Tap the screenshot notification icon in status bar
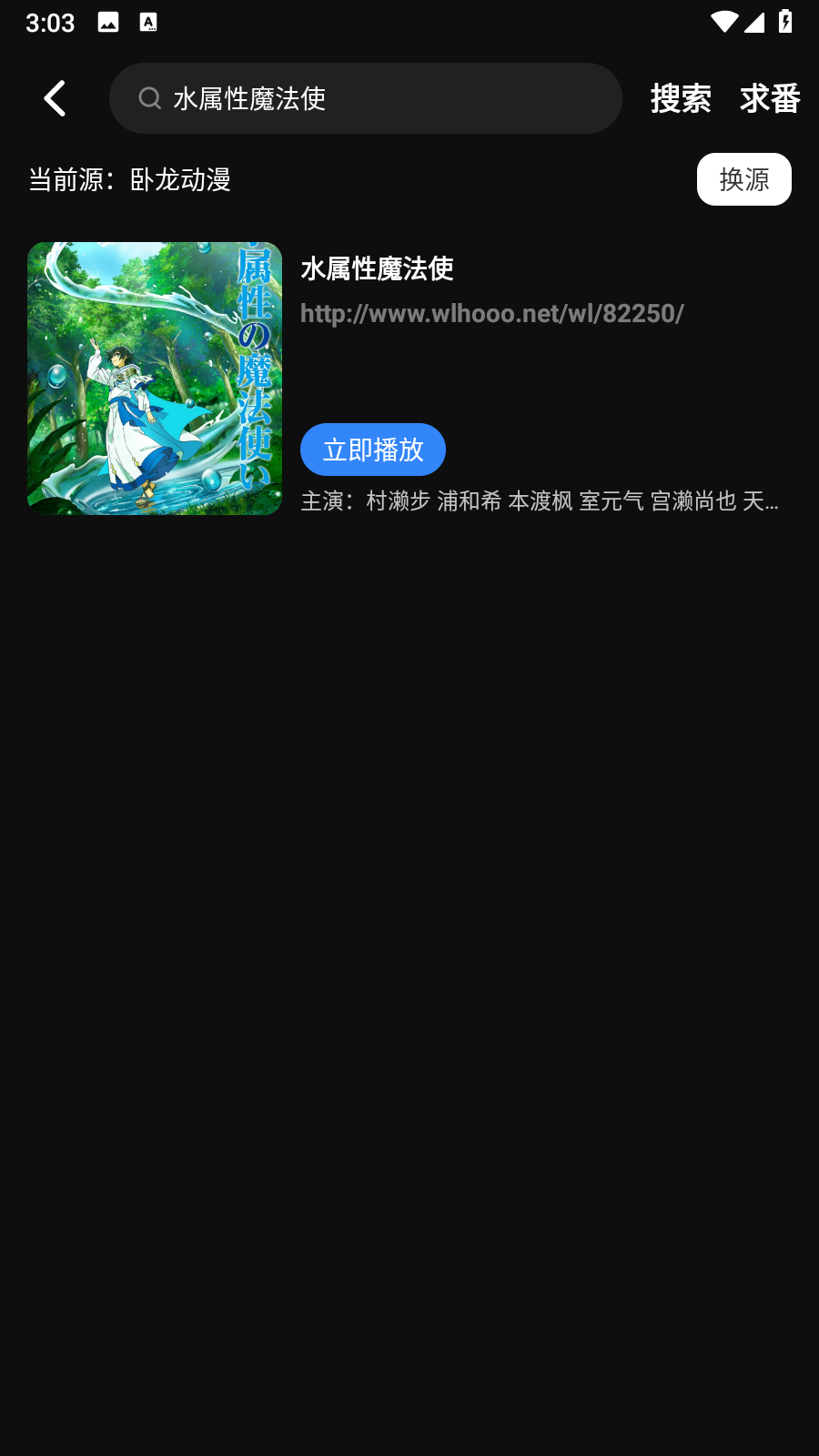 tap(109, 21)
